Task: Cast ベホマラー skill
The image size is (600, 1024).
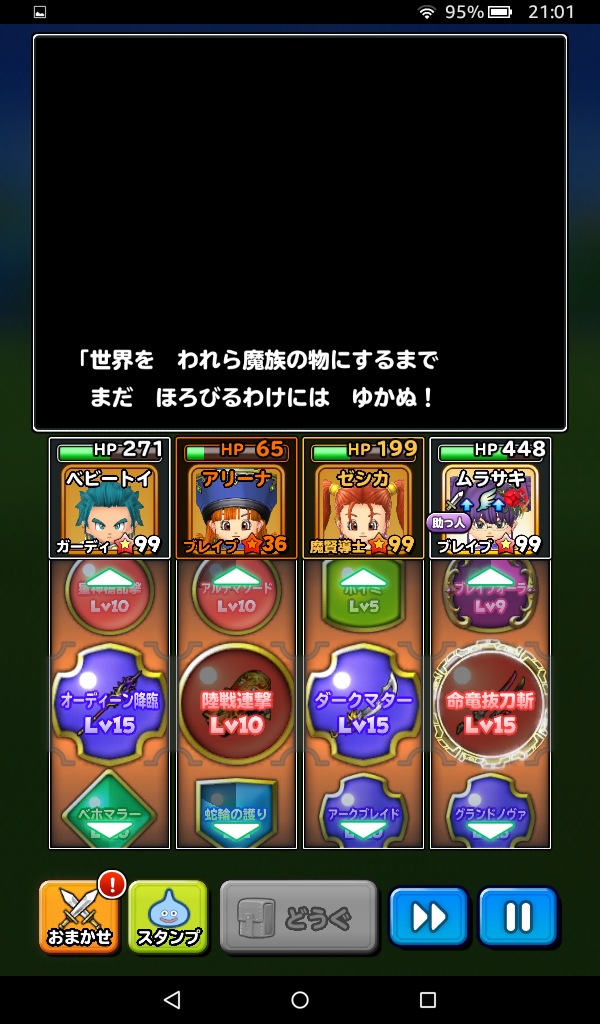Action: pos(109,812)
